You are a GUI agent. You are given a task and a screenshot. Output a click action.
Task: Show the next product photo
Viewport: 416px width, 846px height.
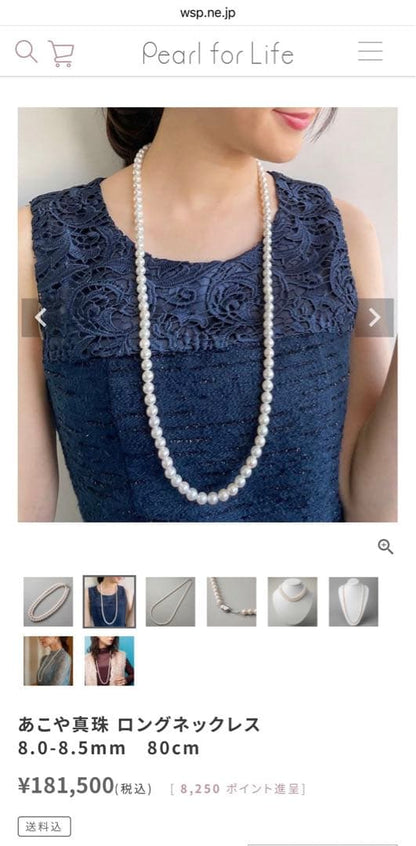pyautogui.click(x=374, y=318)
